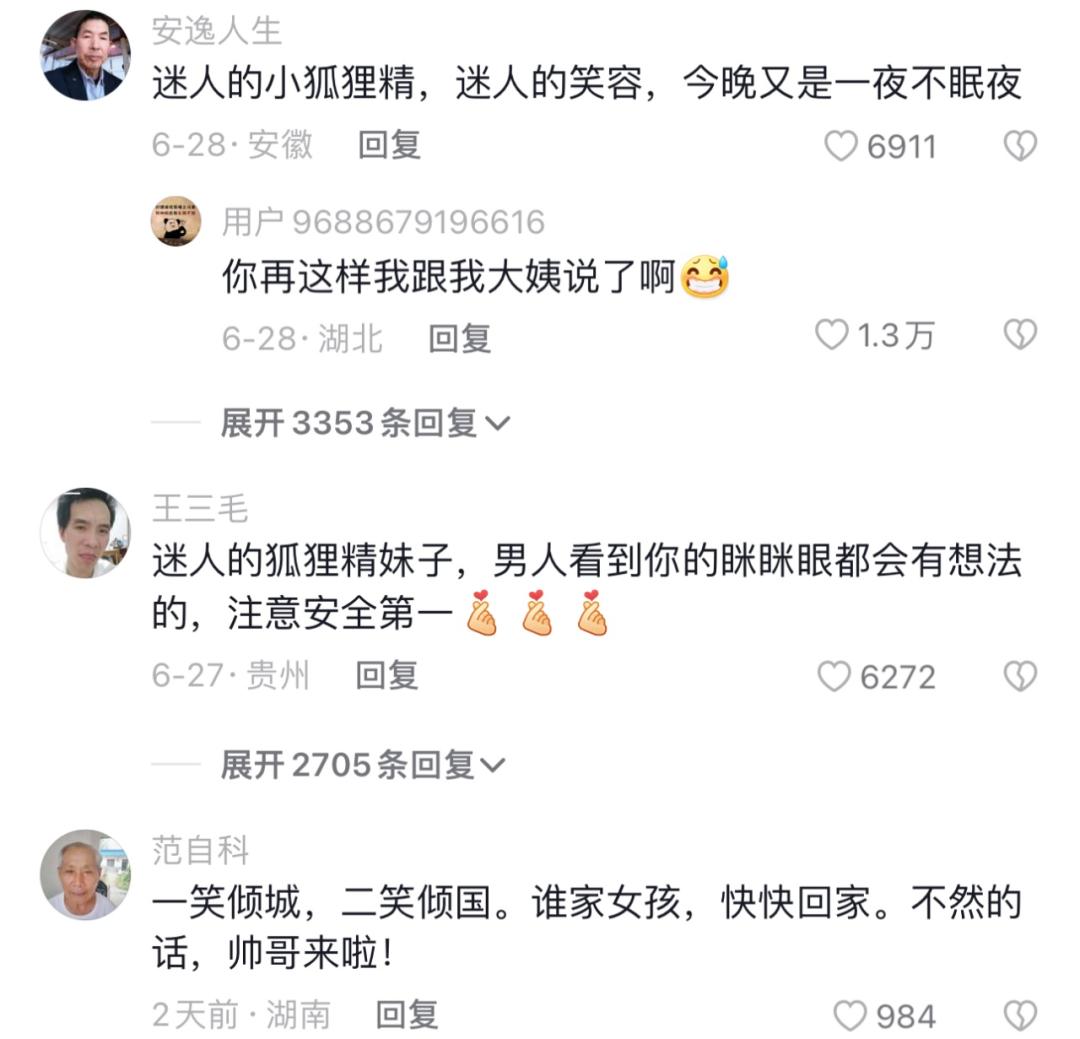This screenshot has width=1080, height=1039.
Task: Dislike 范自科's comment
Action: point(1019,1016)
